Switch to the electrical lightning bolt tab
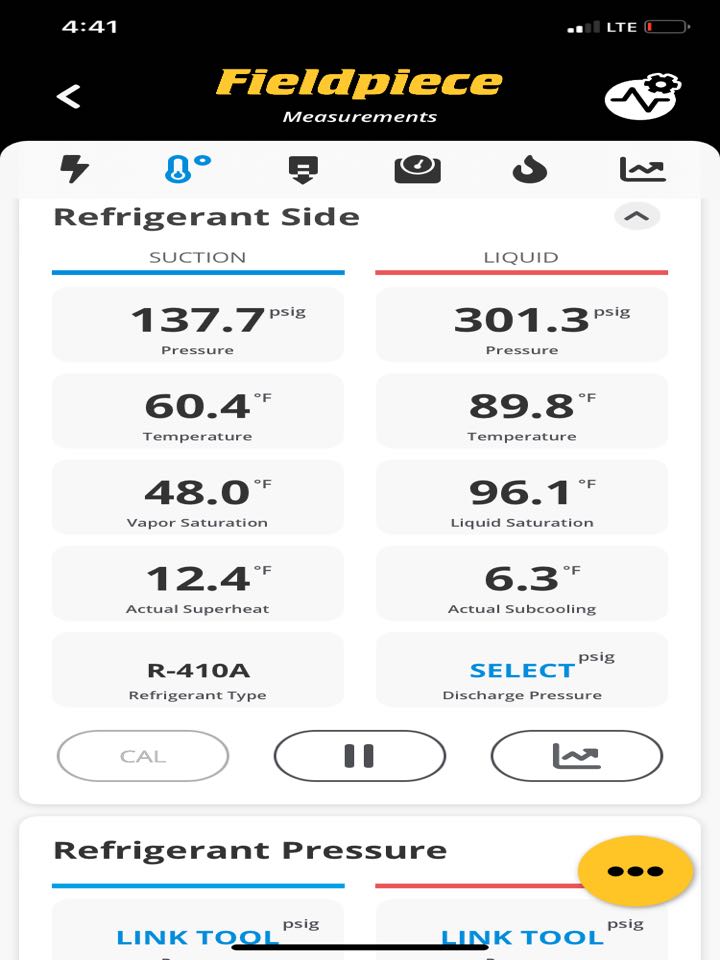The image size is (720, 960). 74,170
